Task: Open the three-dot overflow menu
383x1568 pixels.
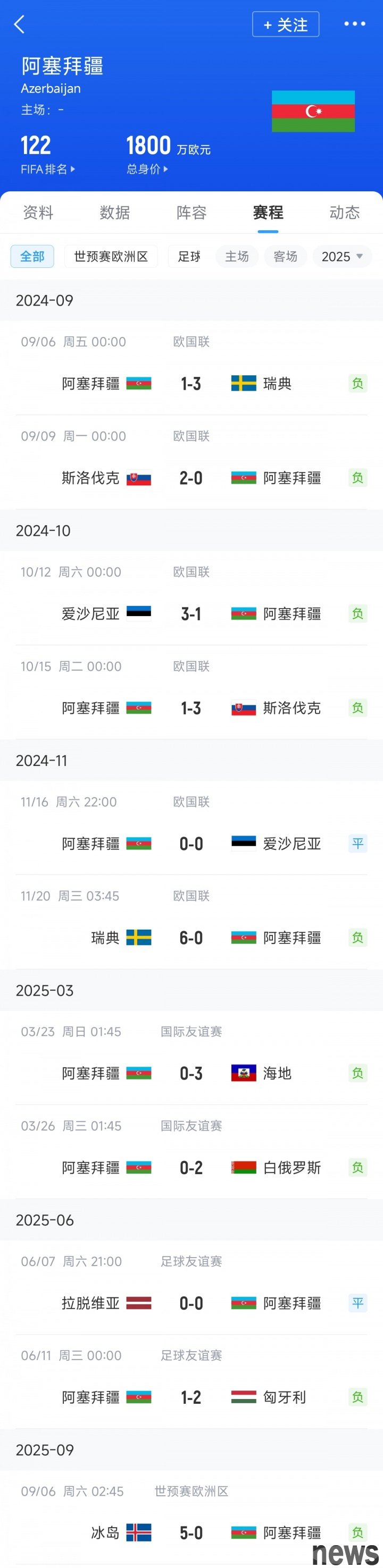Action: [x=354, y=24]
